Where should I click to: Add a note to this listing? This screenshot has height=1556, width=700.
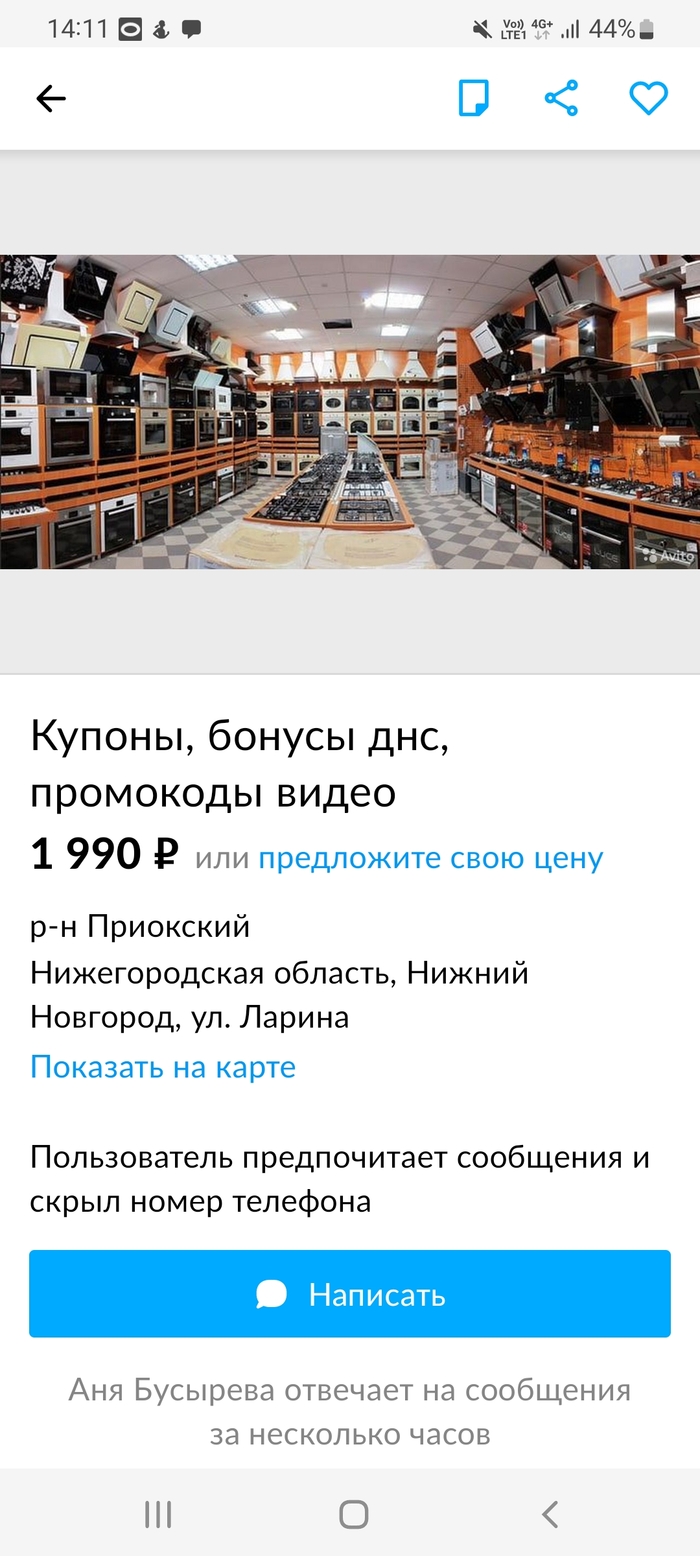[x=473, y=98]
